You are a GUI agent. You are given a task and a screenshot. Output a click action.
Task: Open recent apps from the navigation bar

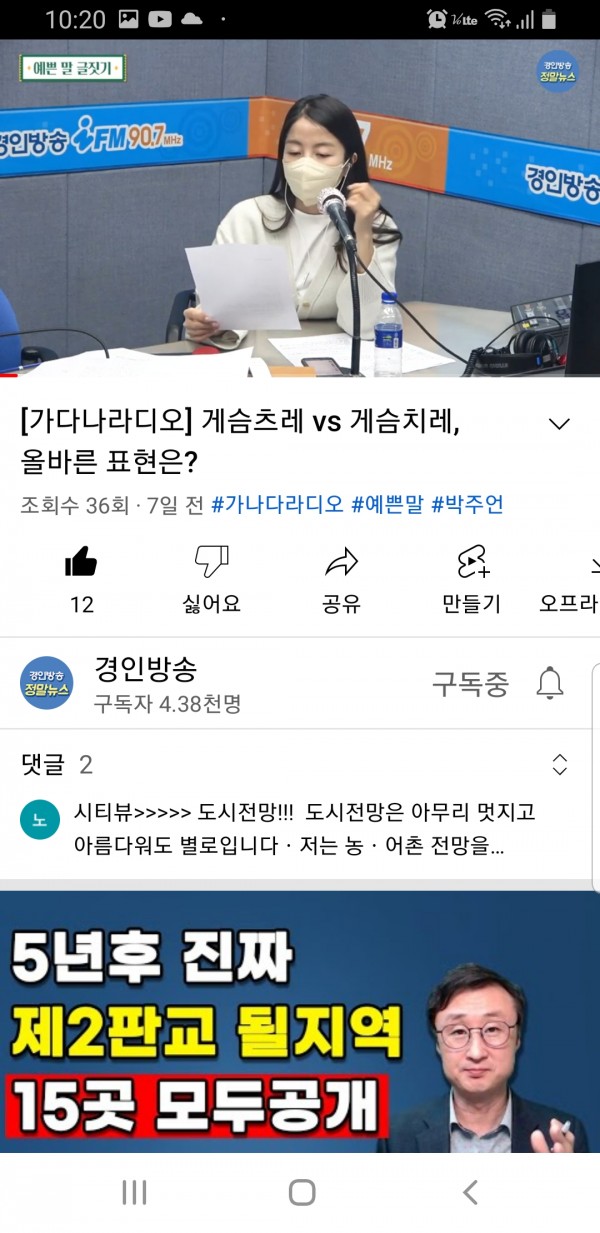[133, 1192]
